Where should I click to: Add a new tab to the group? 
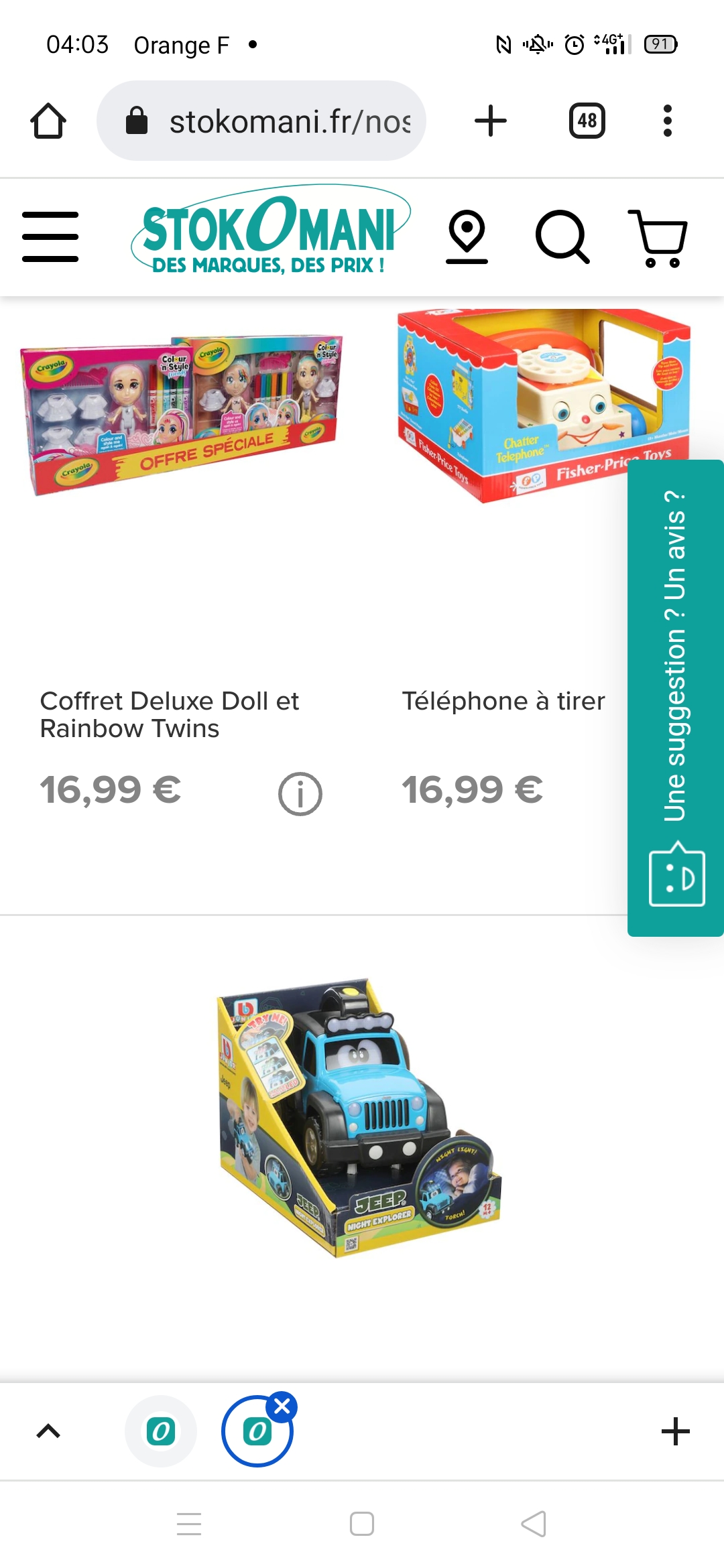pos(675,1431)
